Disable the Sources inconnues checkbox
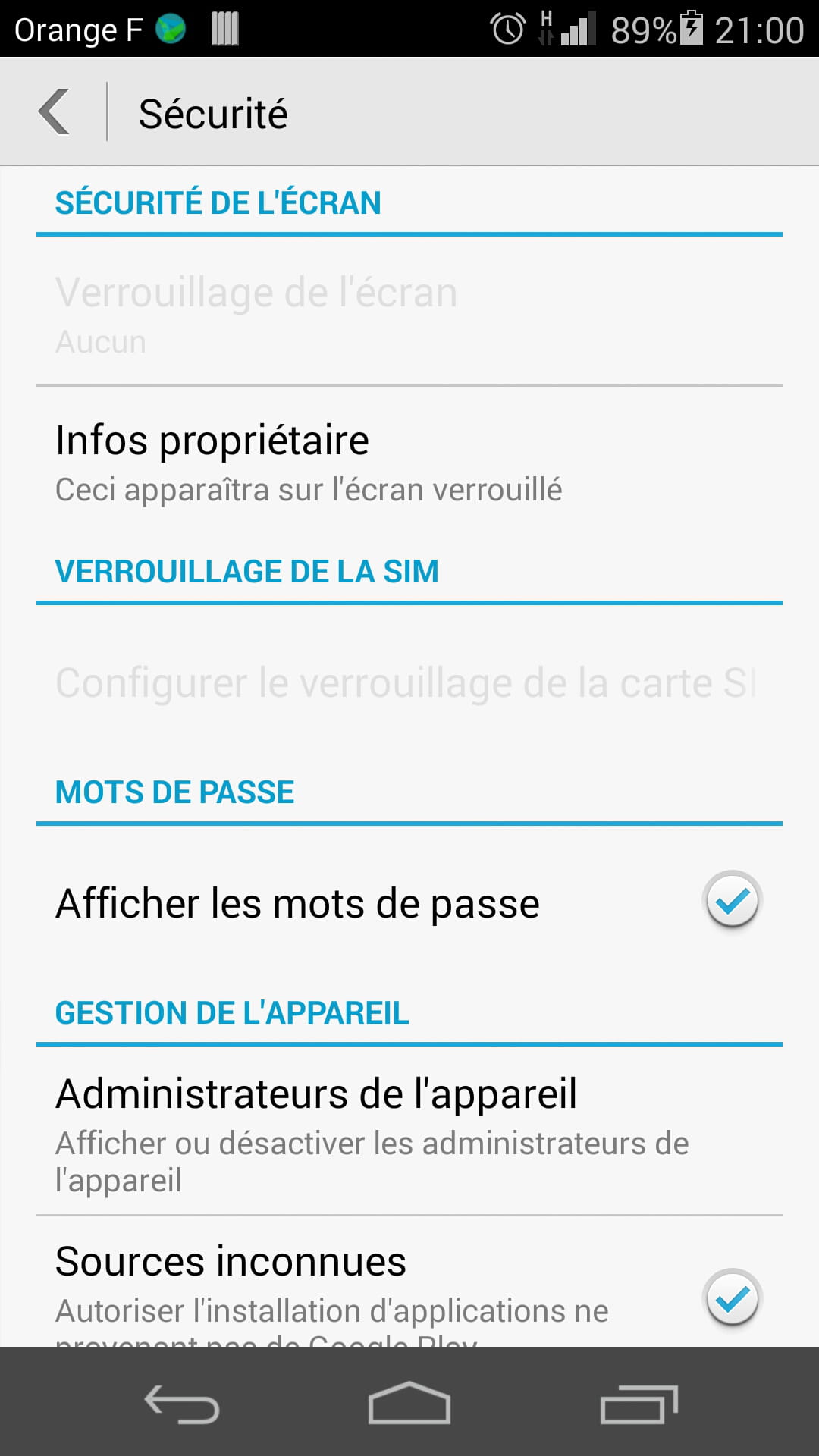819x1456 pixels. coord(732,1298)
